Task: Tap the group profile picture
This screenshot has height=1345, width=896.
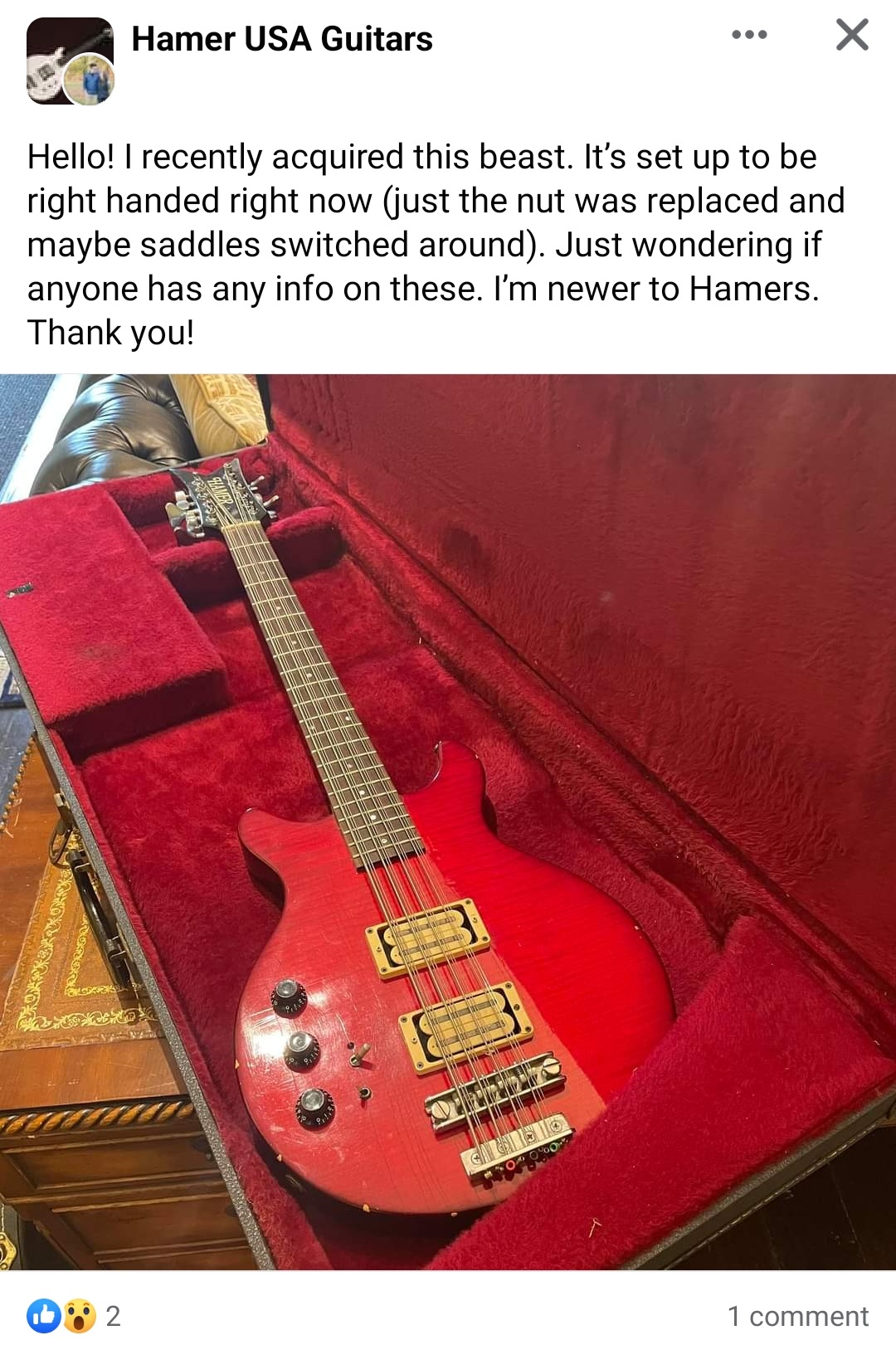Action: (x=70, y=61)
